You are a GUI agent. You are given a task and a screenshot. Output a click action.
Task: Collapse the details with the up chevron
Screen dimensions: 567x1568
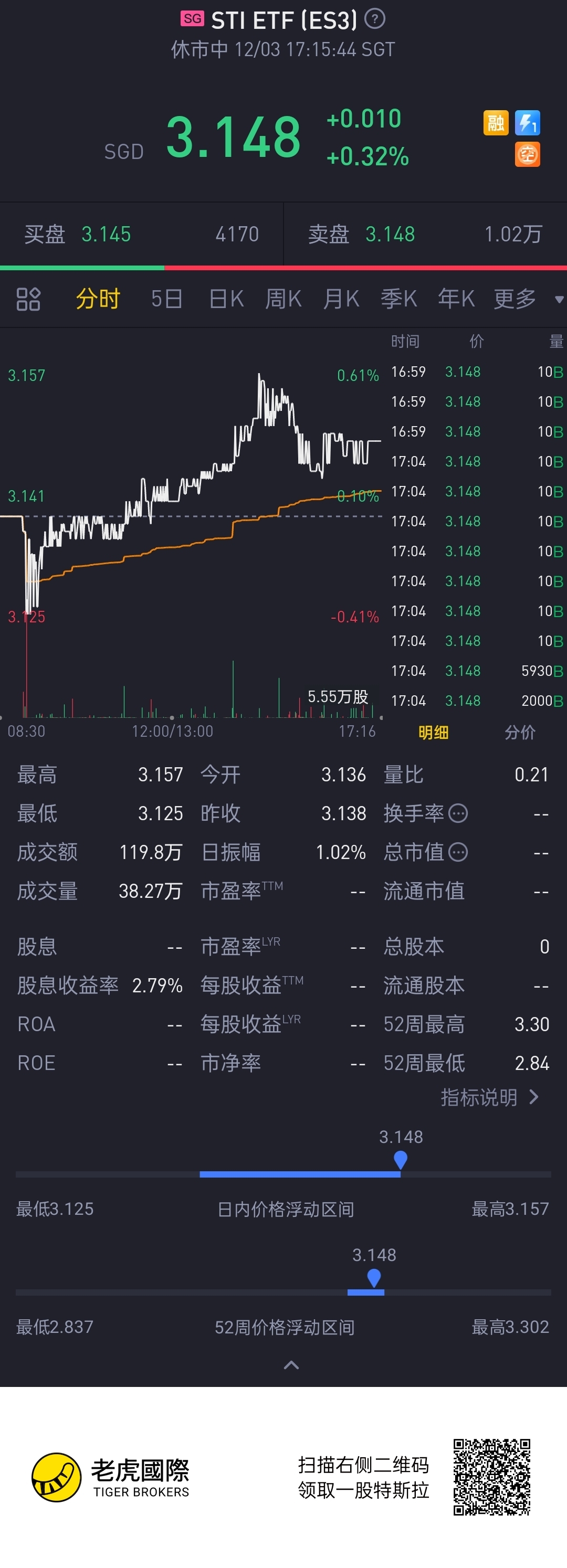pos(291,1365)
